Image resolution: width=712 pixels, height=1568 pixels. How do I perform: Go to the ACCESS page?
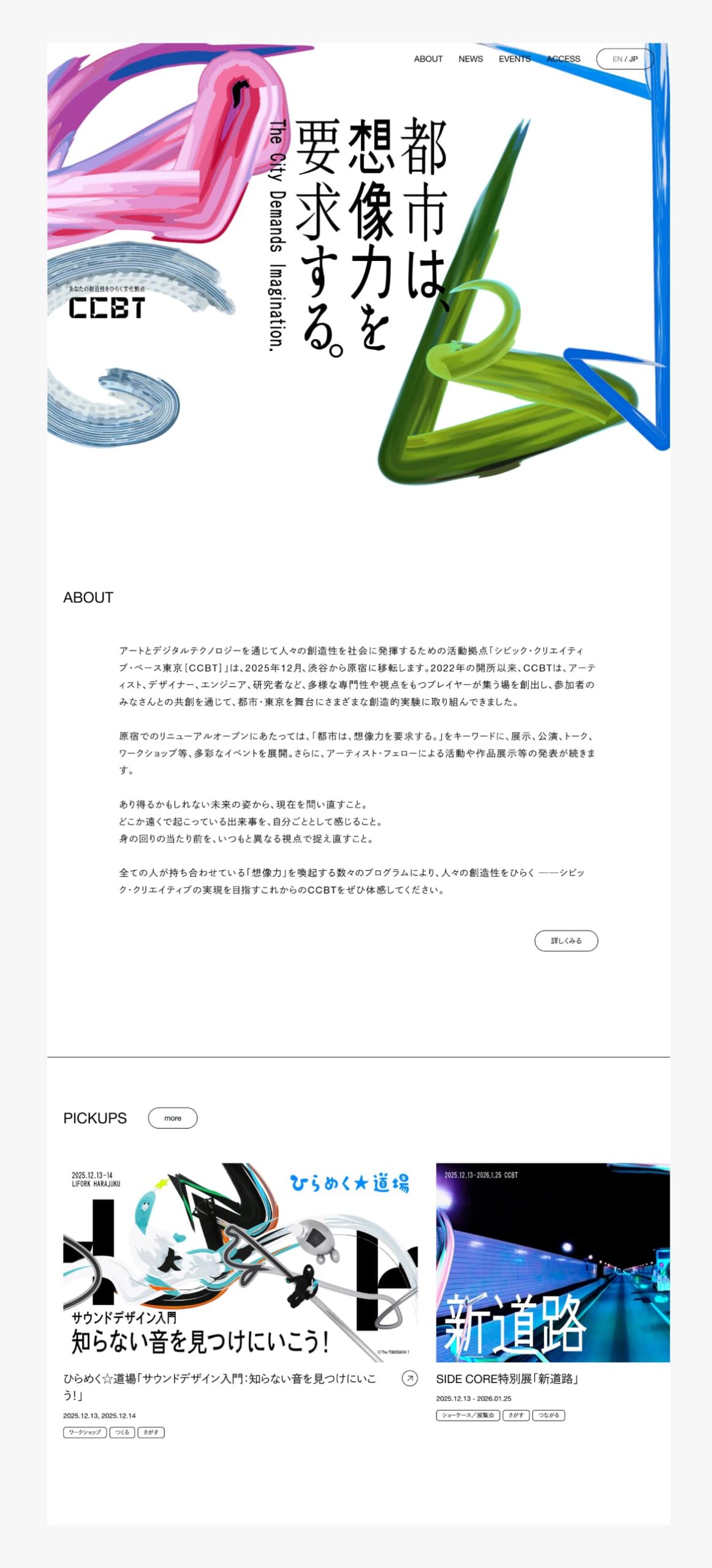pos(564,59)
